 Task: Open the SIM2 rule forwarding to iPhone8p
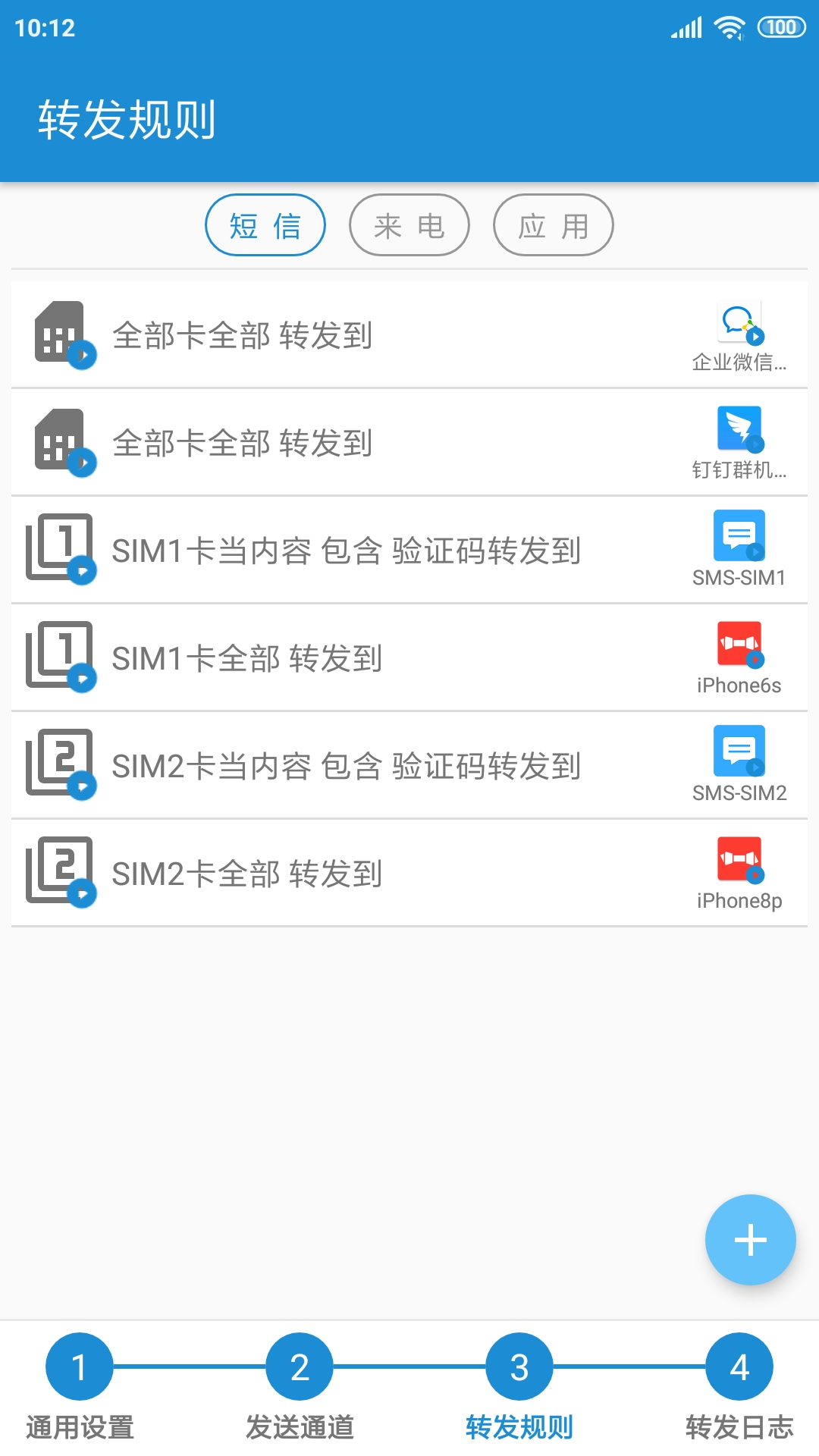tap(409, 874)
